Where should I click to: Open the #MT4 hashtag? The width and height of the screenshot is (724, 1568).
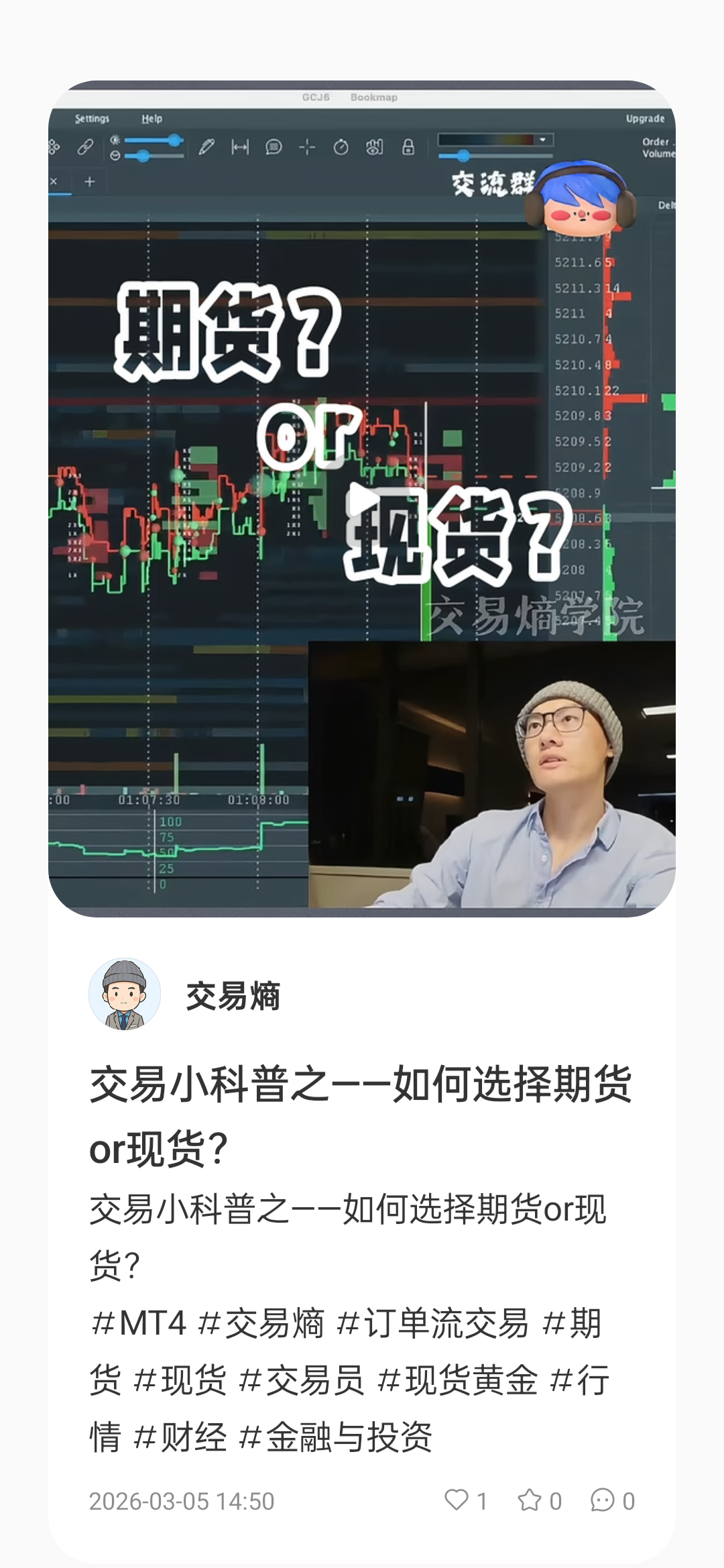pos(138,1324)
